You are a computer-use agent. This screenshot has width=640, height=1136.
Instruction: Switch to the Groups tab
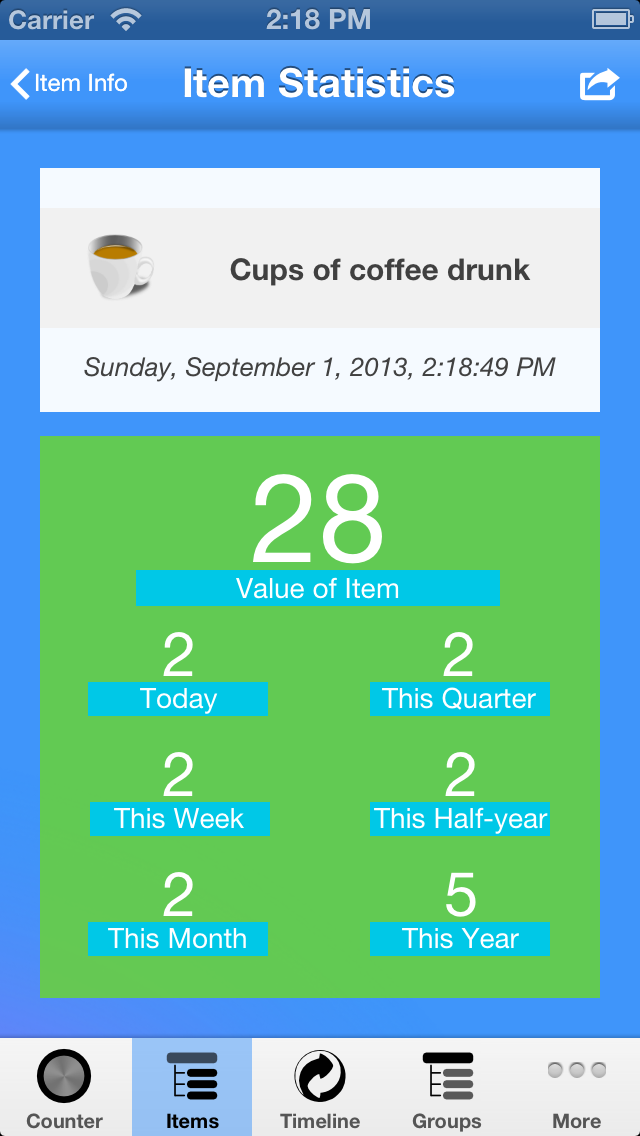click(447, 1087)
